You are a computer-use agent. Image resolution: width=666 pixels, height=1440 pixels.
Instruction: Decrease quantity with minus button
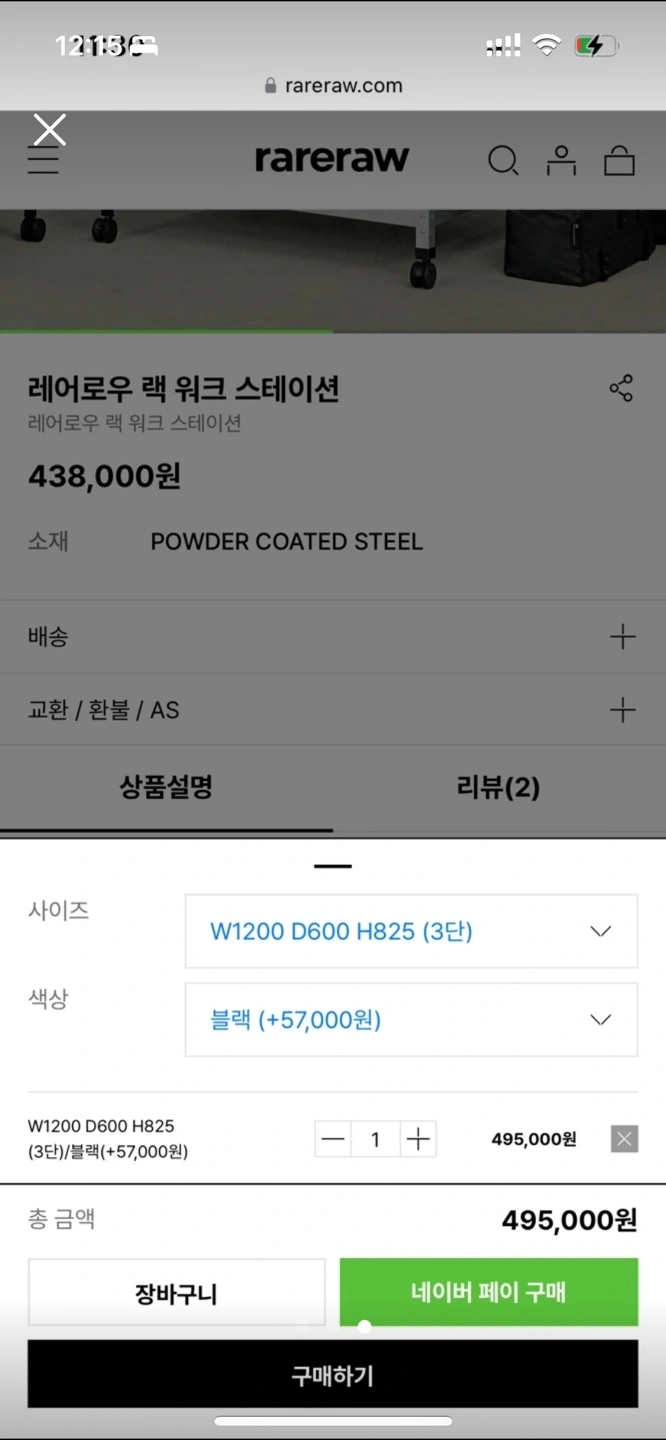tap(333, 1139)
